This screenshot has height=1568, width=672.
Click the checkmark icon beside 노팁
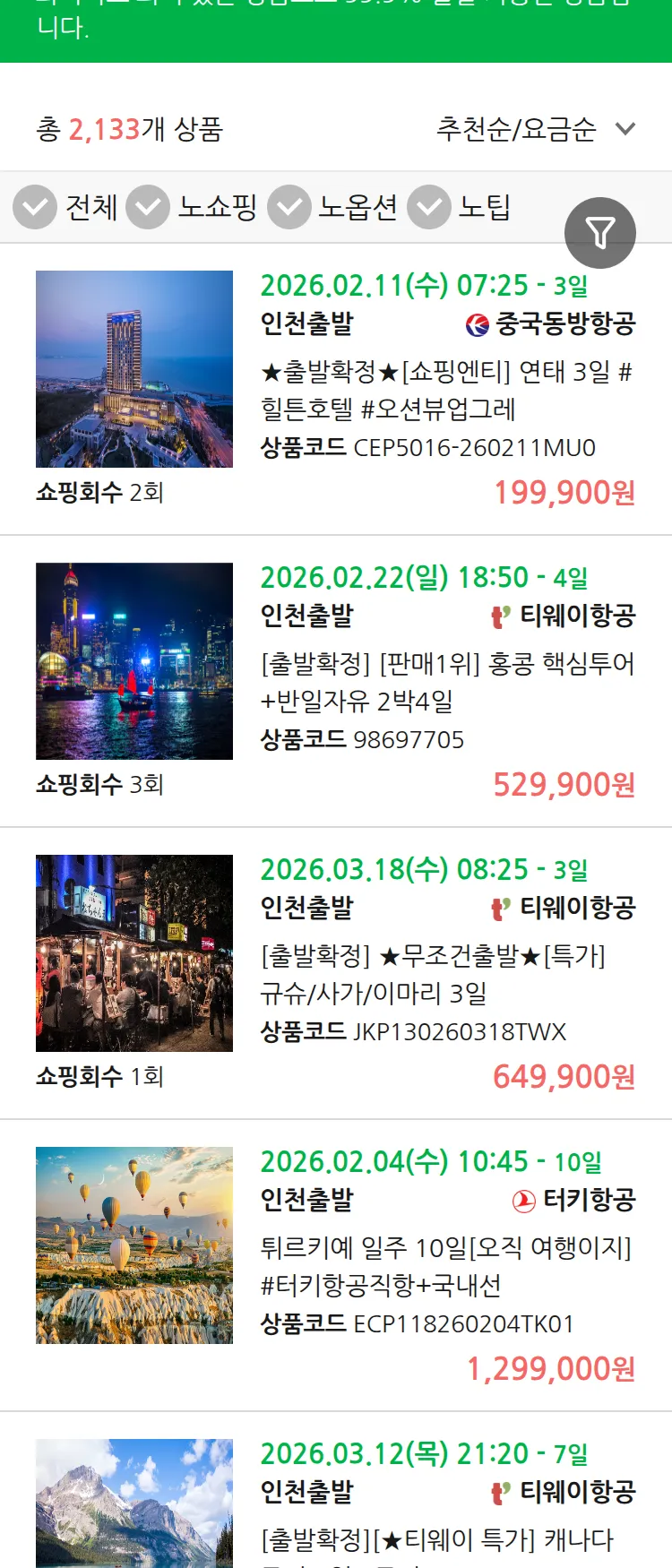click(428, 207)
